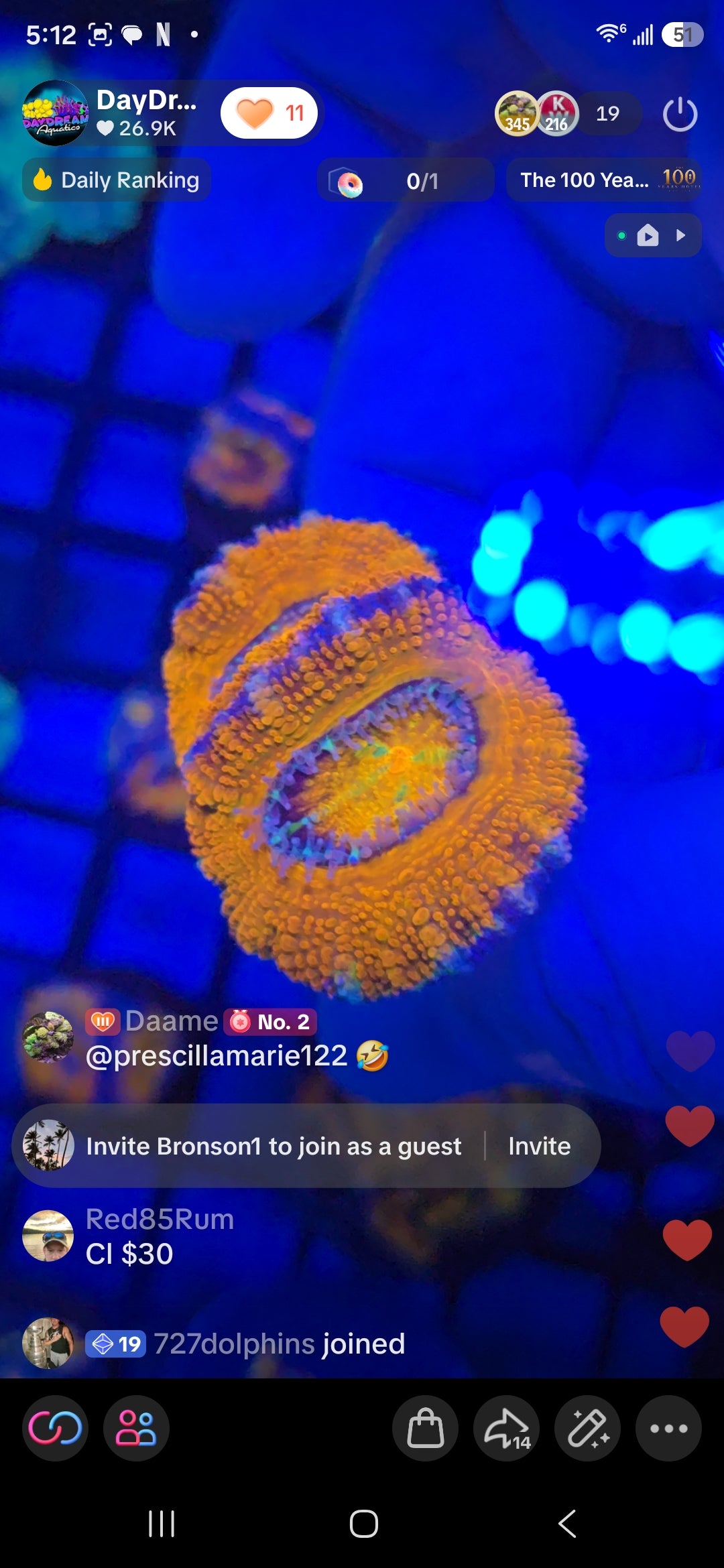Open The 100 Yea... banner
Image resolution: width=724 pixels, height=1568 pixels.
(604, 180)
